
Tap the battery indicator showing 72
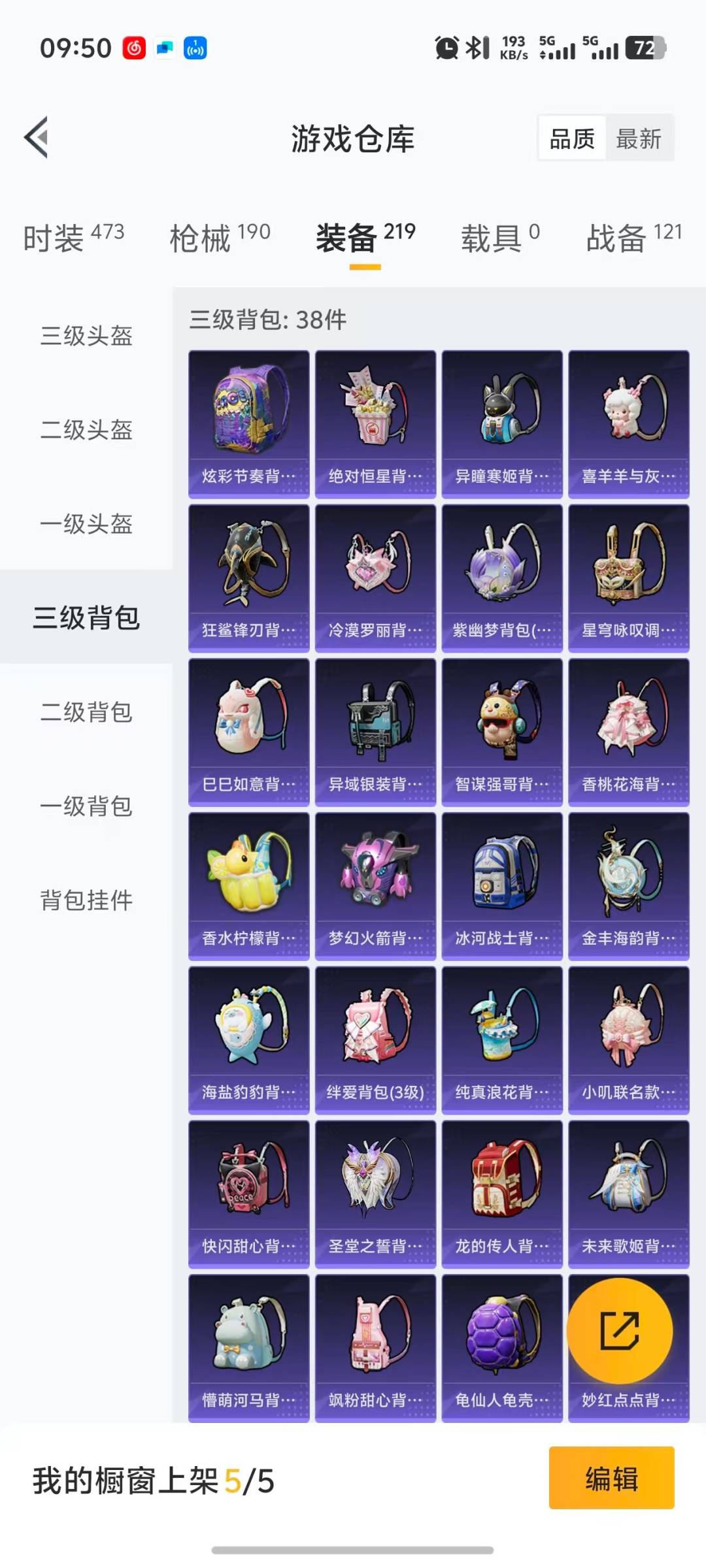644,46
